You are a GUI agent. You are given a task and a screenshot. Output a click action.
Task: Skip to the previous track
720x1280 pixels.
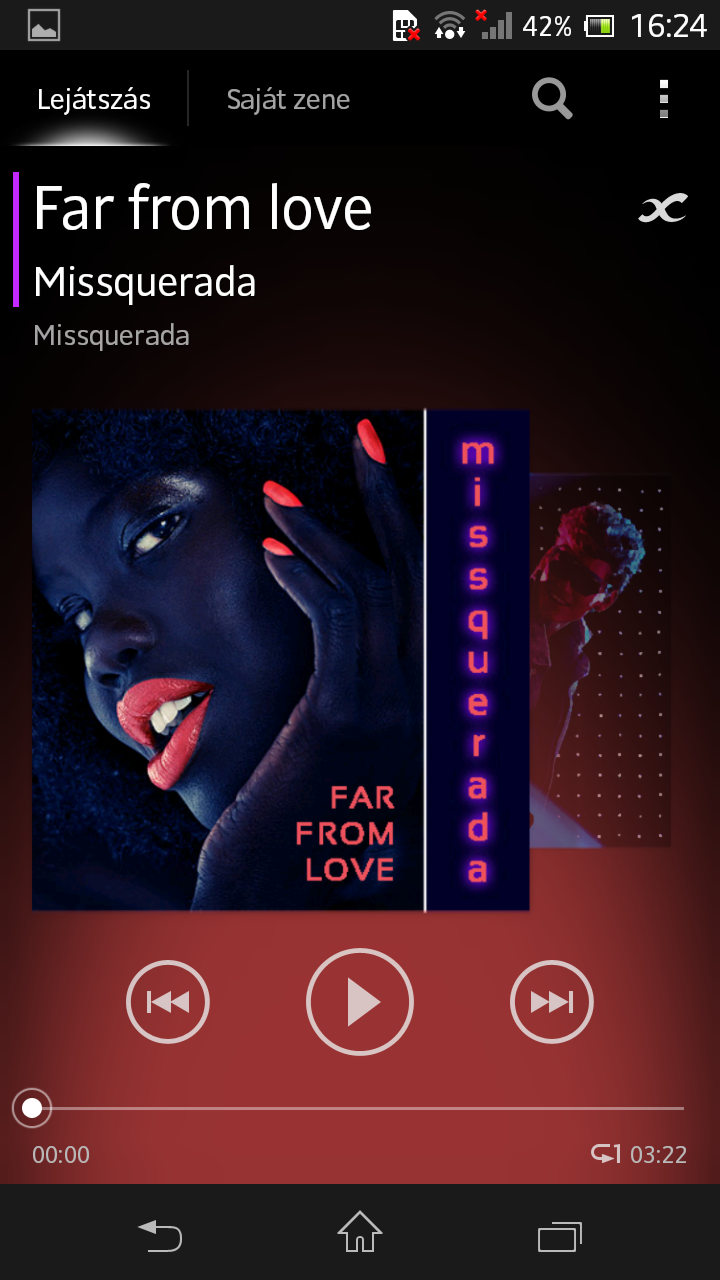pyautogui.click(x=168, y=1001)
